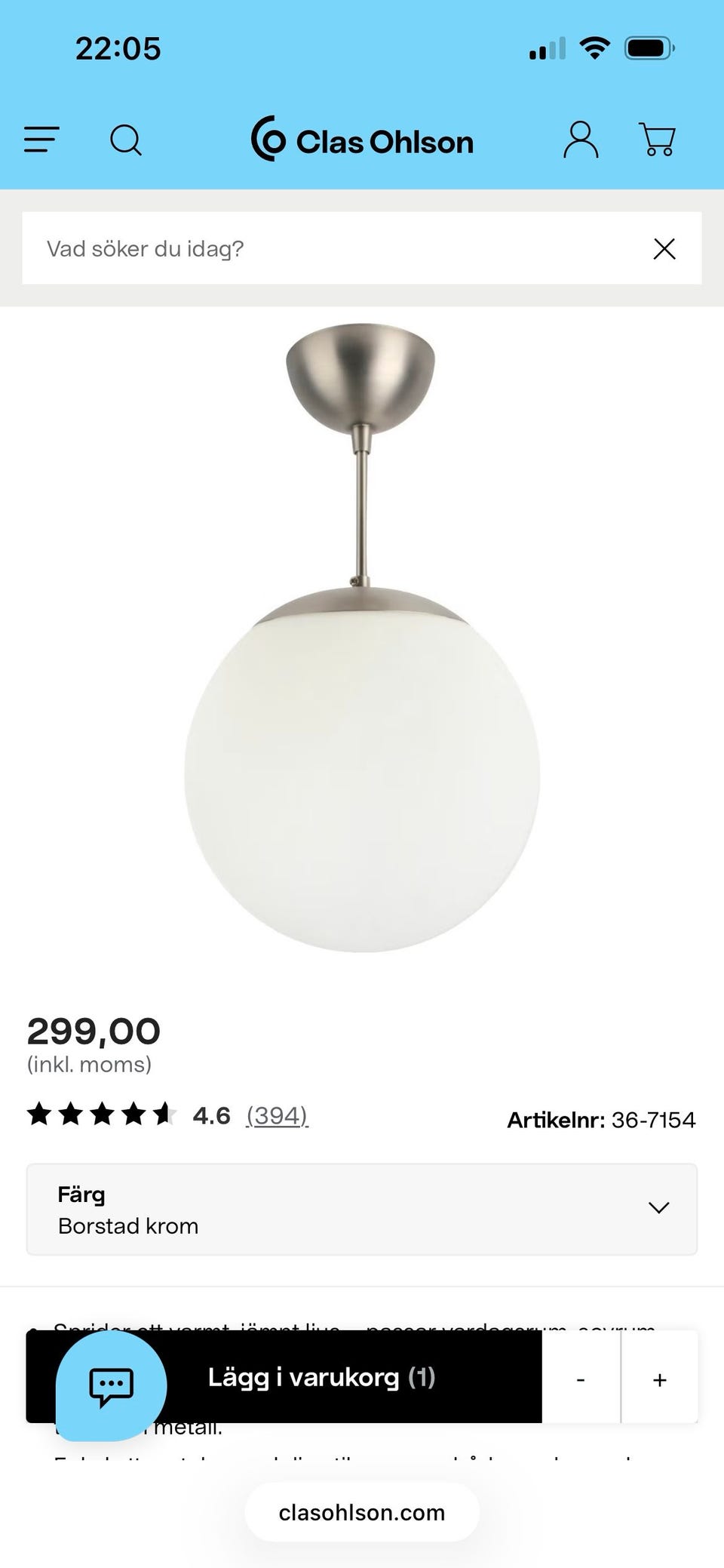Increase quantity with plus button
The image size is (724, 1568).
[x=660, y=1379]
